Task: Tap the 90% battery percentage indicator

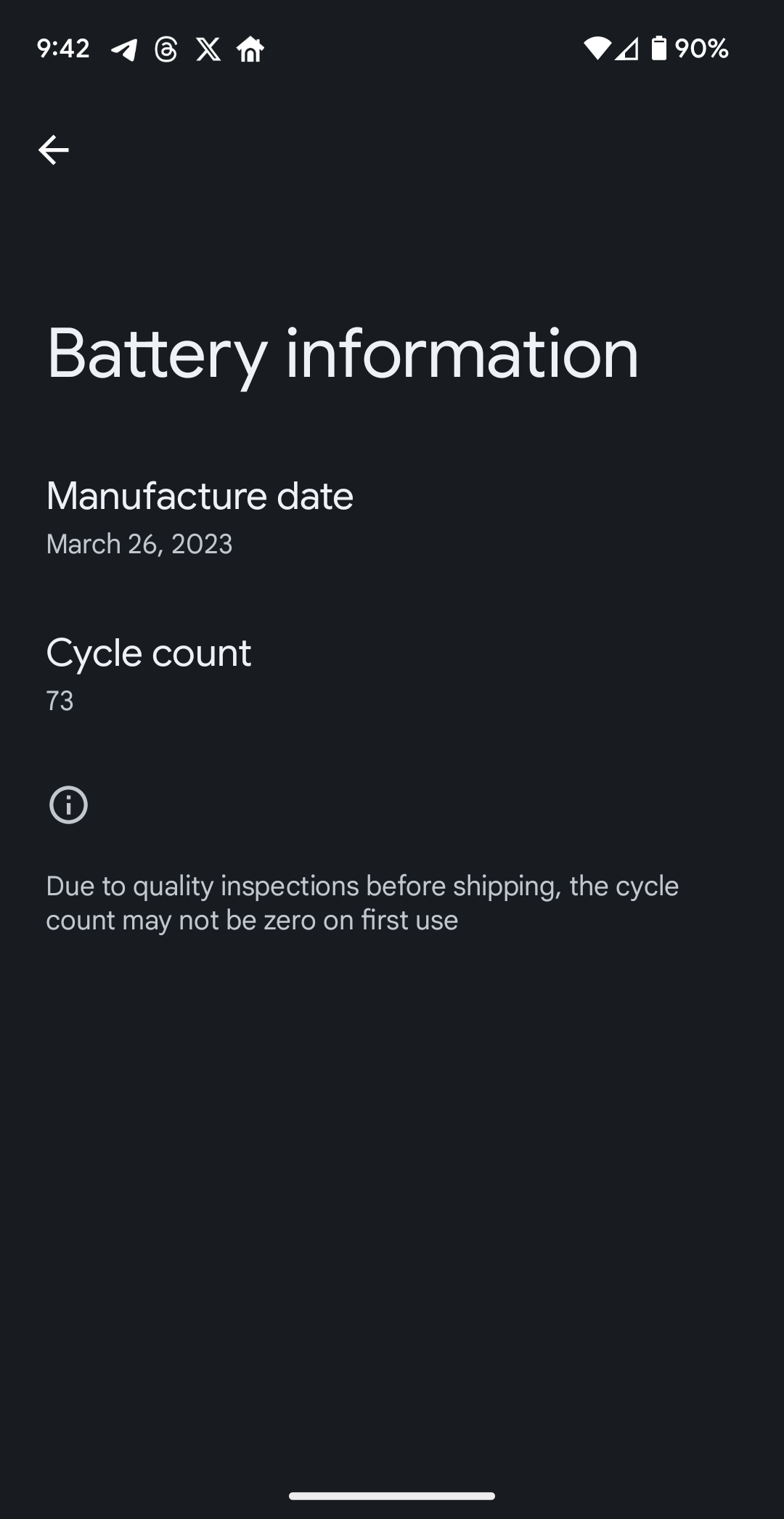Action: [701, 49]
